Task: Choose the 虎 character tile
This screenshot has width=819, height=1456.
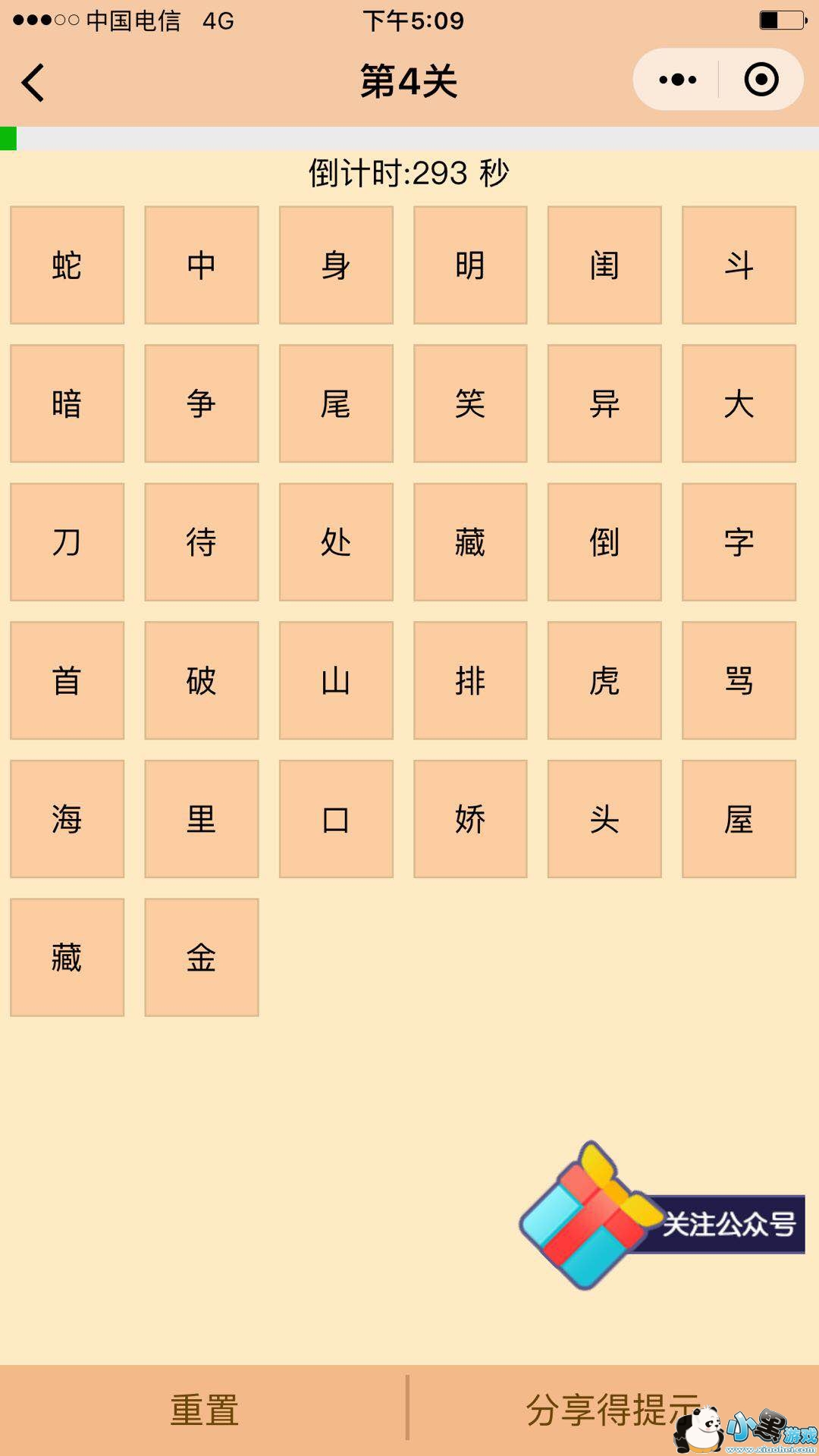Action: [604, 680]
